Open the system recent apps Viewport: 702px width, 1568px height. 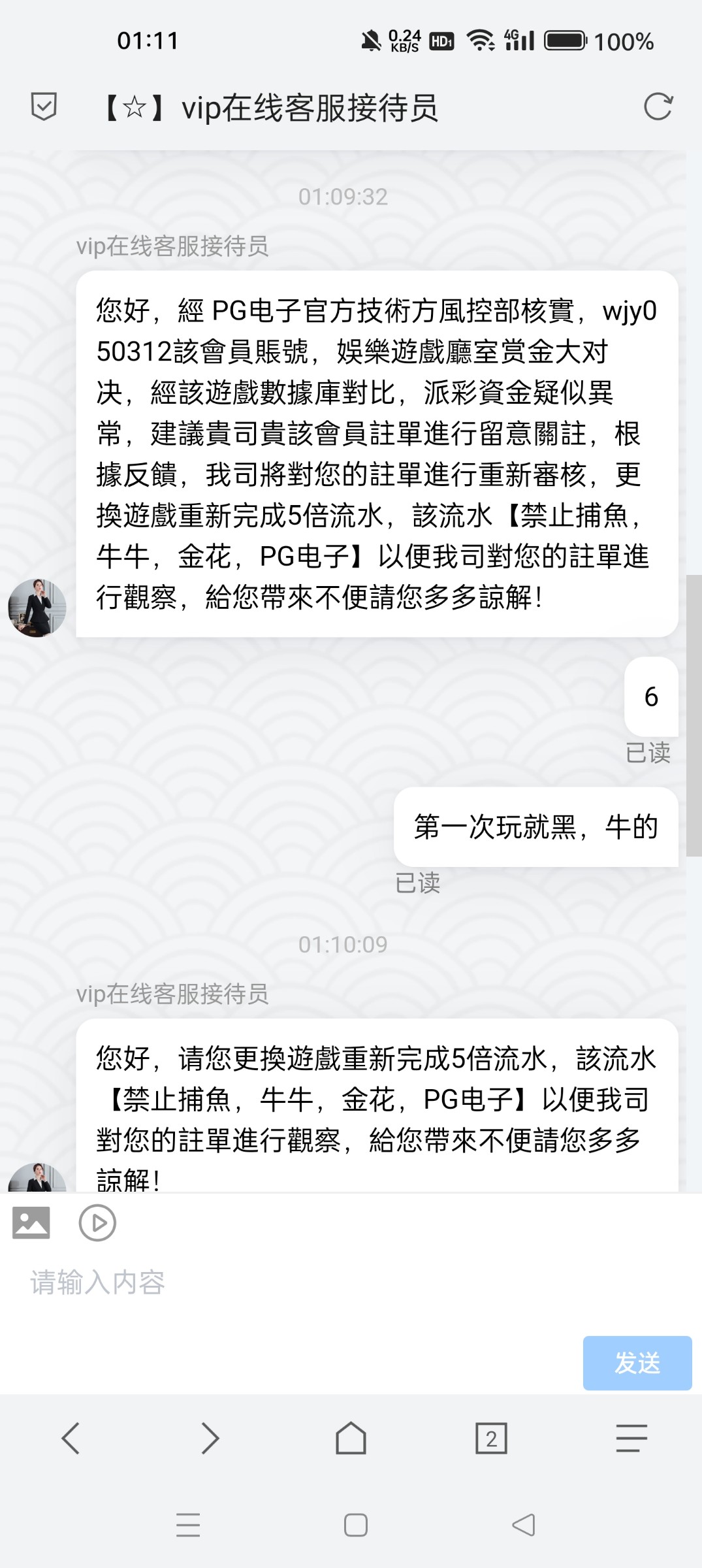pyautogui.click(x=188, y=1525)
